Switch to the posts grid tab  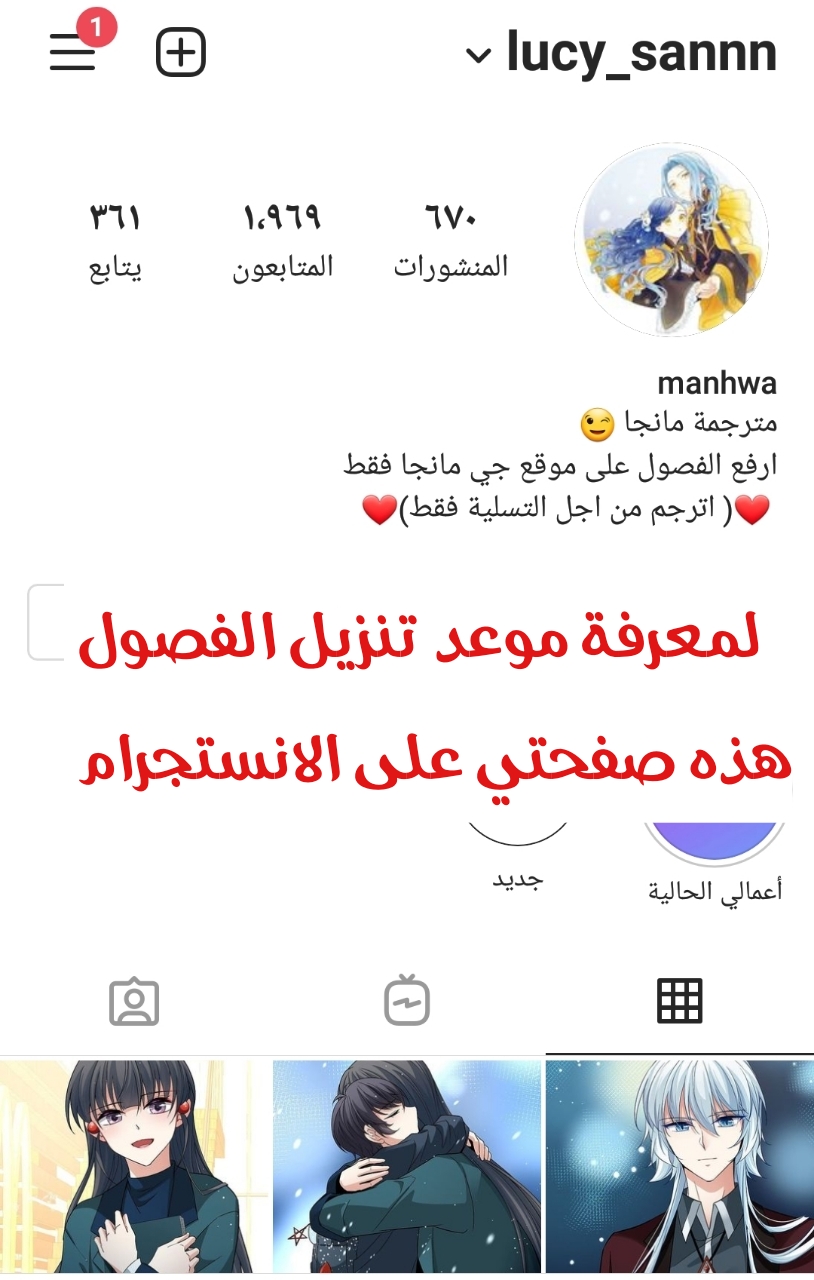coord(679,1000)
